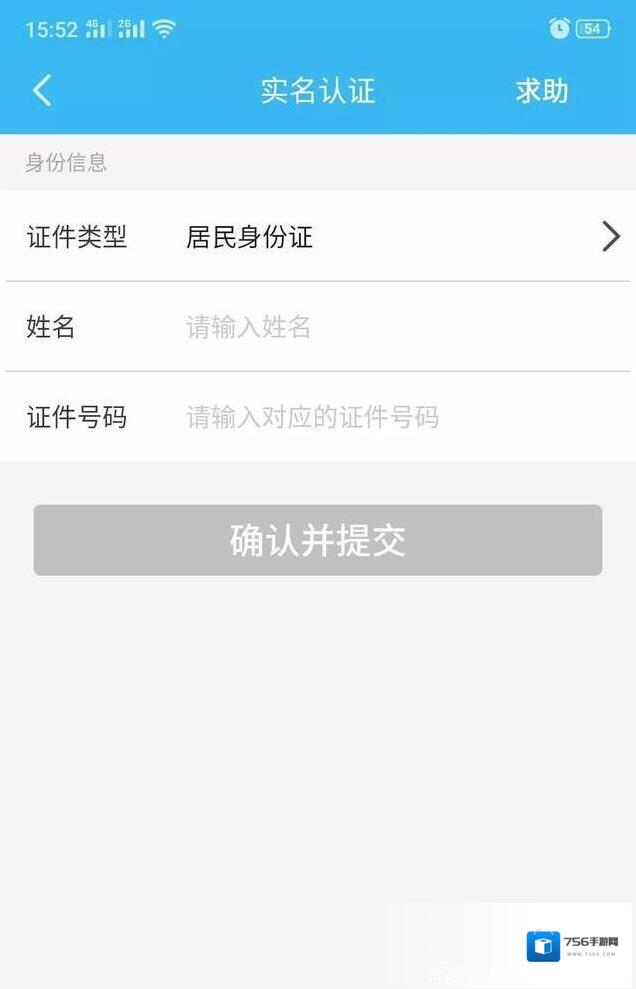Go back from the 实名认证 page
636x989 pixels.
42,91
